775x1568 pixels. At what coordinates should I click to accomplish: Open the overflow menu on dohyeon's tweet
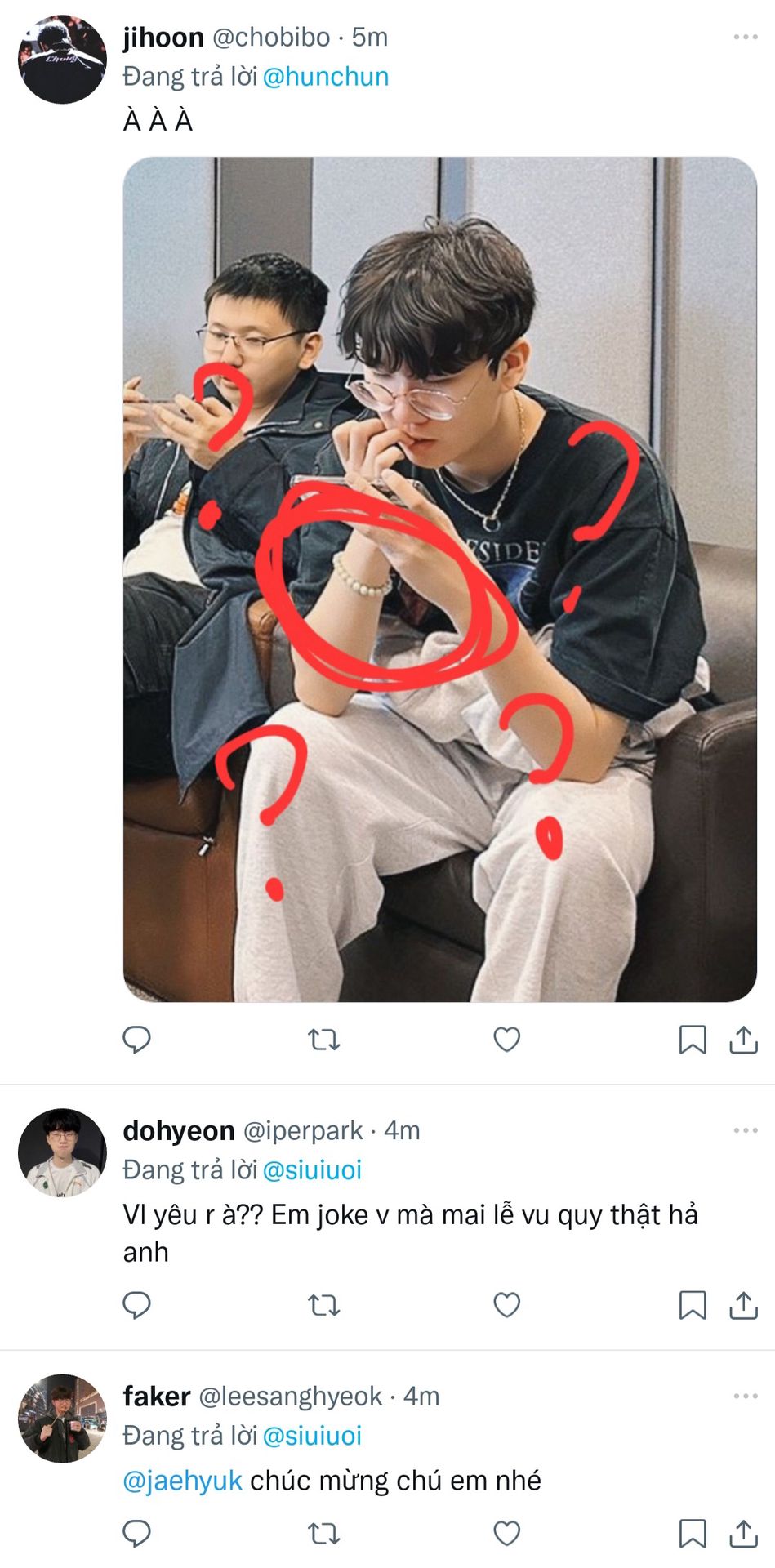point(745,1131)
